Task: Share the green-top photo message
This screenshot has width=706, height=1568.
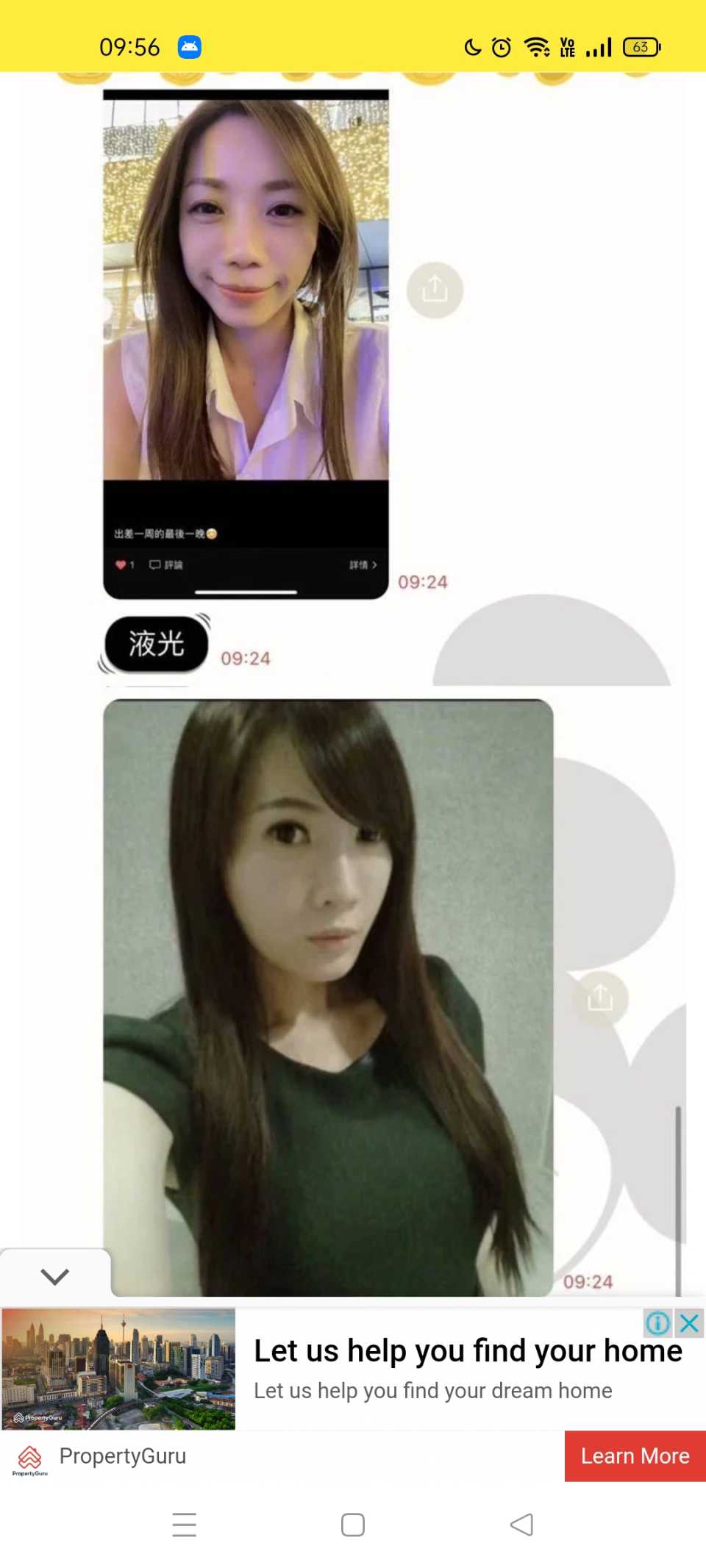Action: (x=600, y=998)
